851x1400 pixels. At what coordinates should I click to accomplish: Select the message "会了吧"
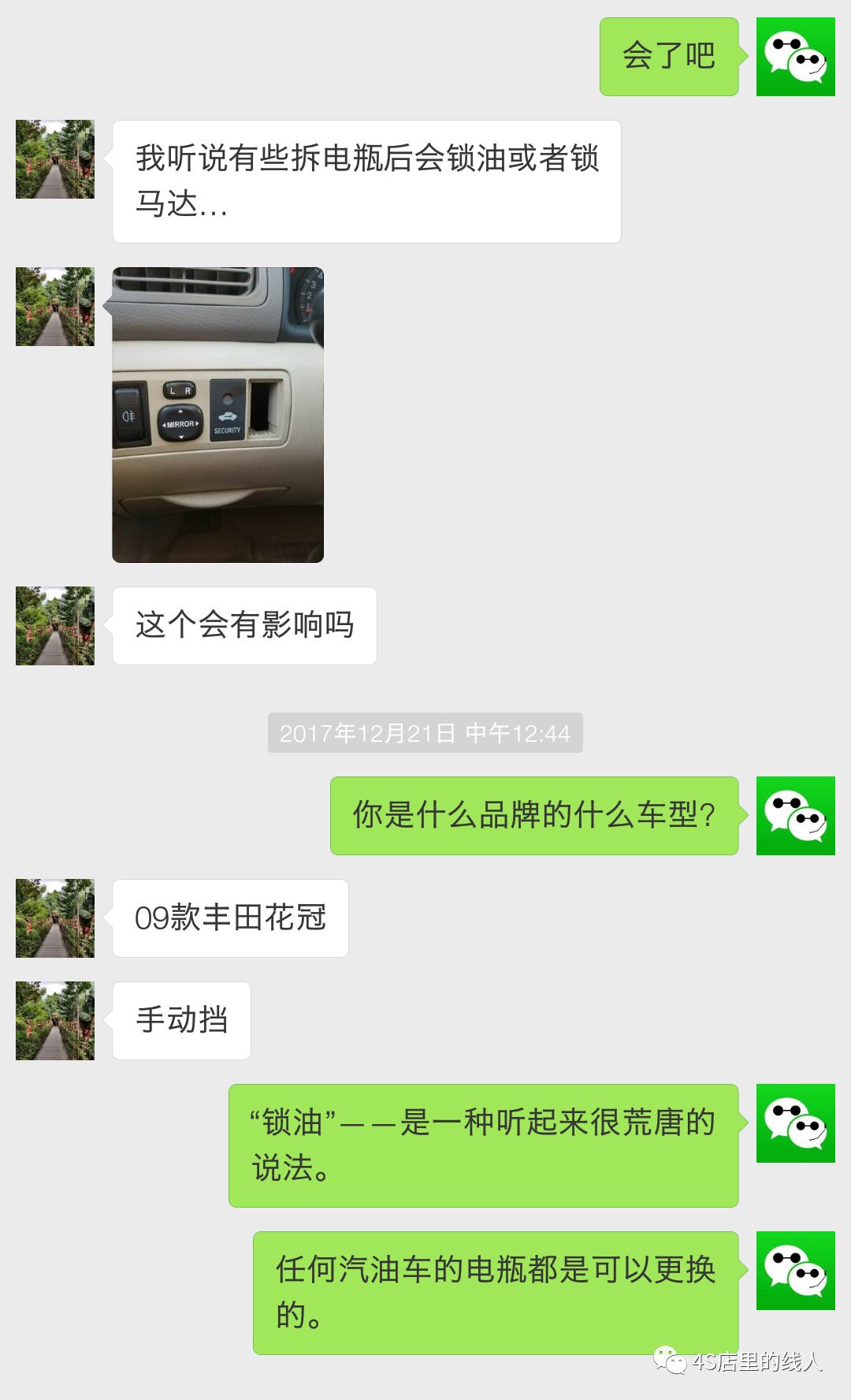click(x=668, y=55)
